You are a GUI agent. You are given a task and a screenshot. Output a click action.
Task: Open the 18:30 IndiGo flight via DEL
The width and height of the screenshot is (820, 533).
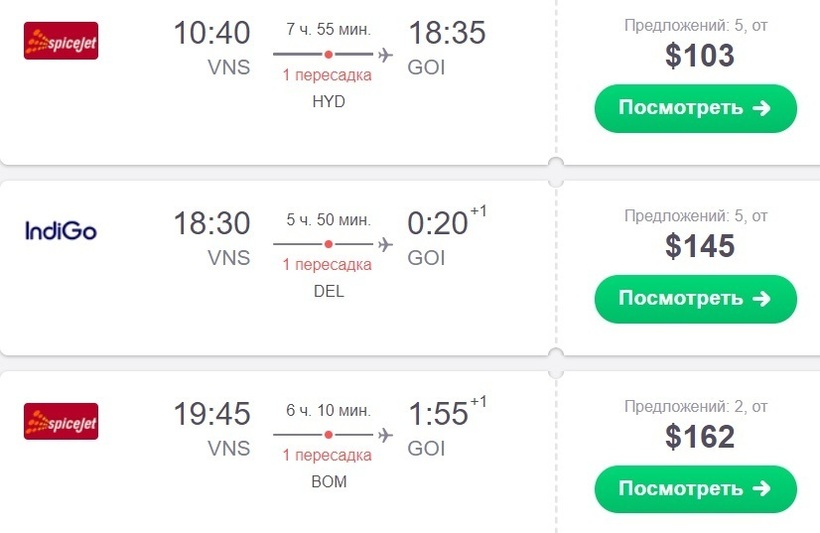328,256
